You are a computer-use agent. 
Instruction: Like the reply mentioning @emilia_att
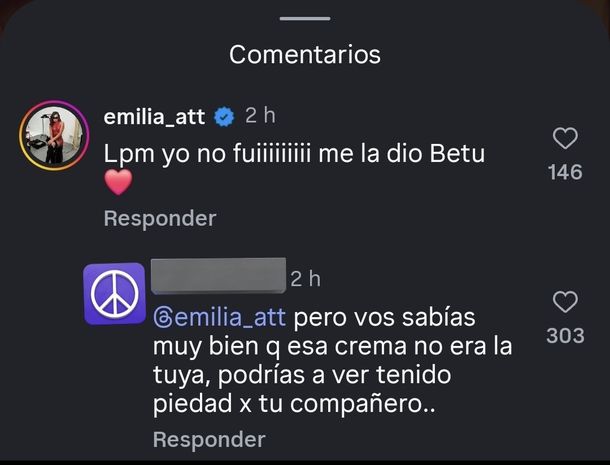[x=565, y=302]
